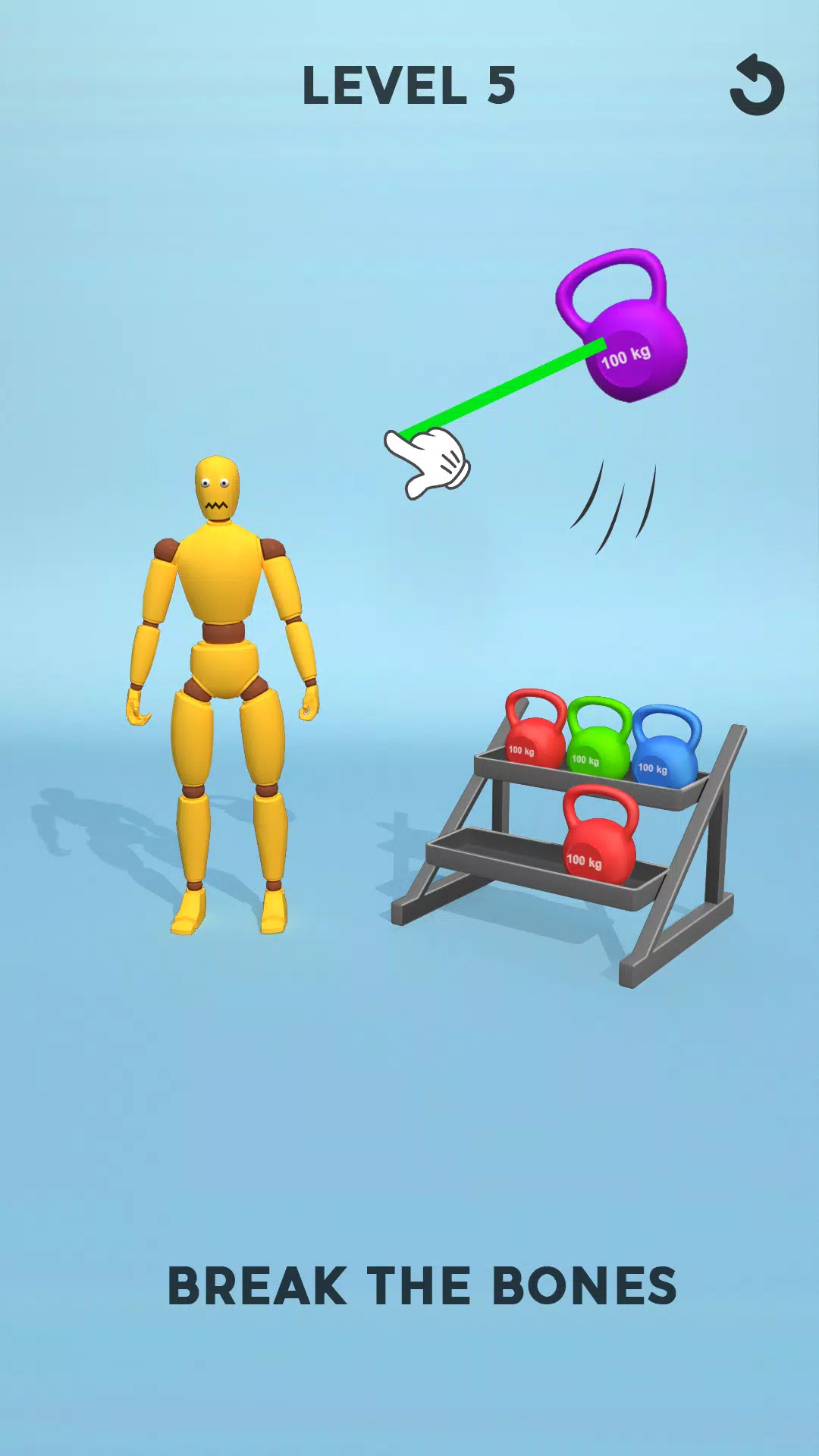Screen dimensions: 819x1456
Task: Select the blue kettlebell on the rack
Action: (666, 753)
